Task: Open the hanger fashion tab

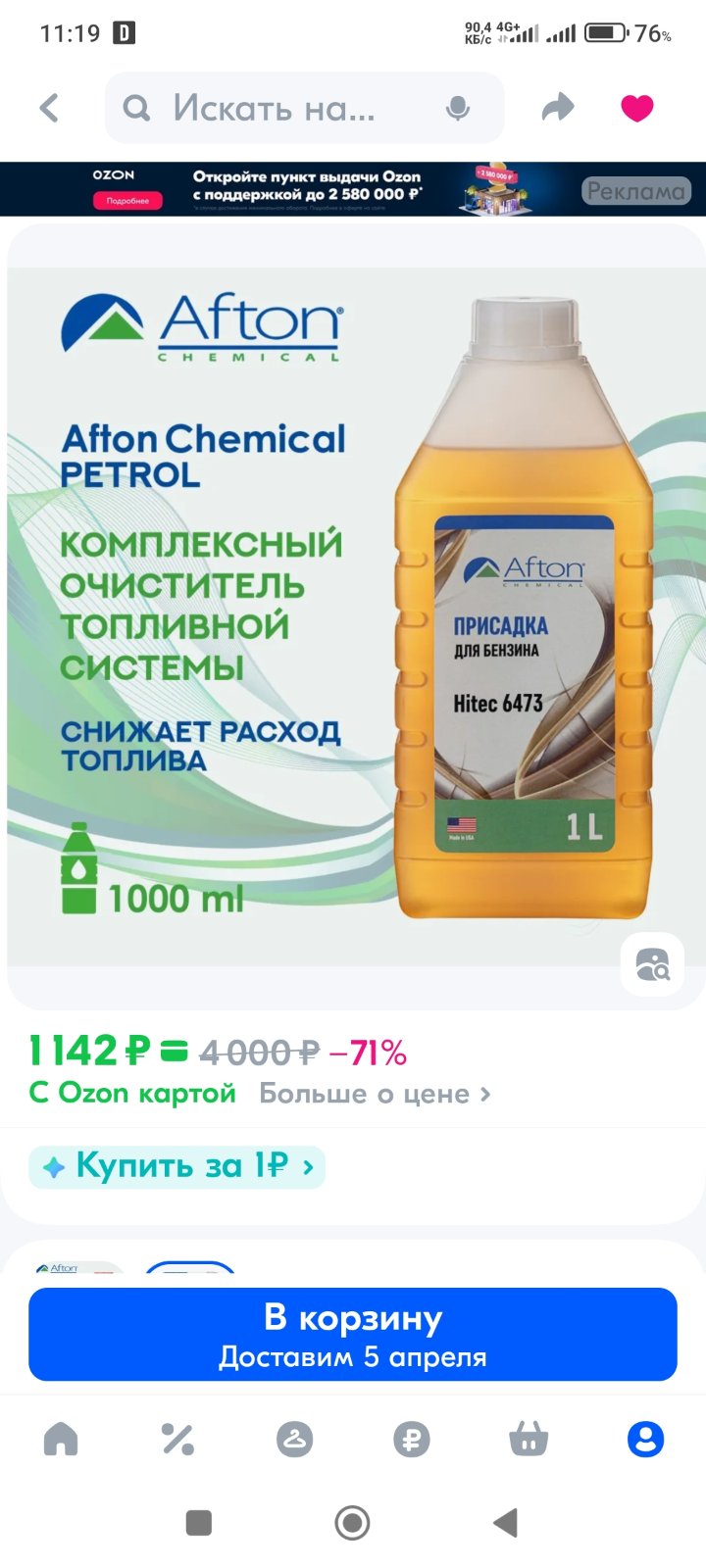Action: tap(294, 1440)
